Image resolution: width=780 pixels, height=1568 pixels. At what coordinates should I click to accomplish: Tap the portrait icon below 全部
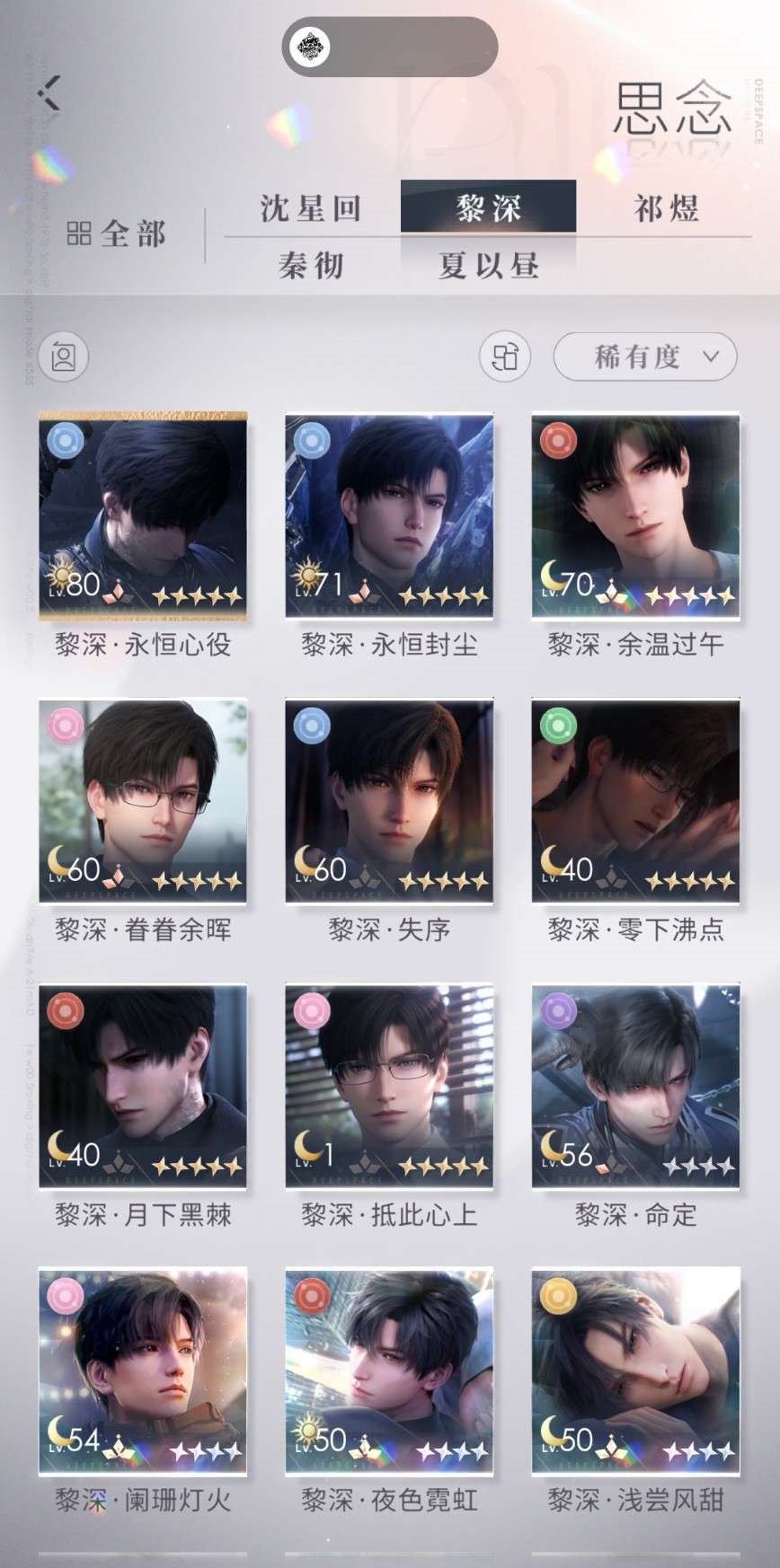click(64, 357)
